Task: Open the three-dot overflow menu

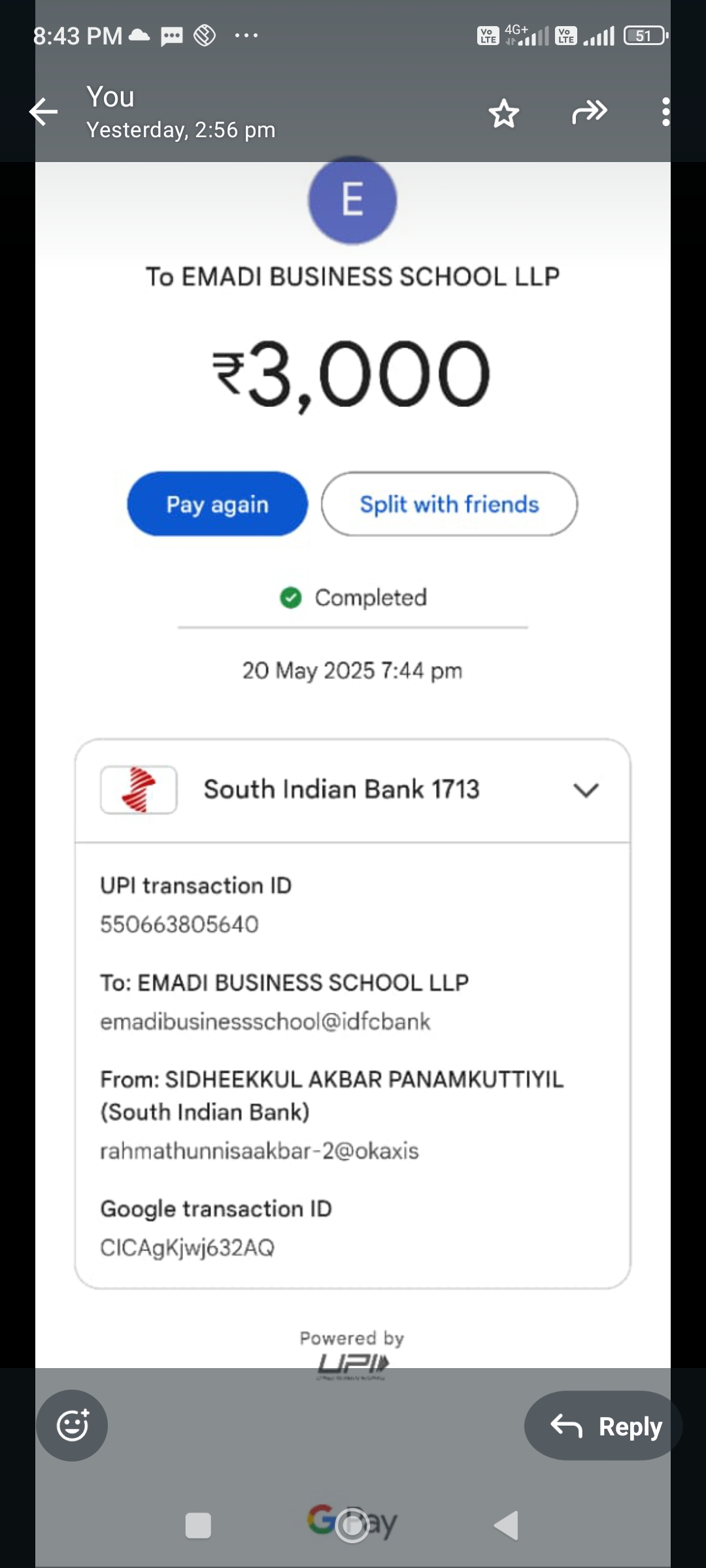Action: coord(665,112)
